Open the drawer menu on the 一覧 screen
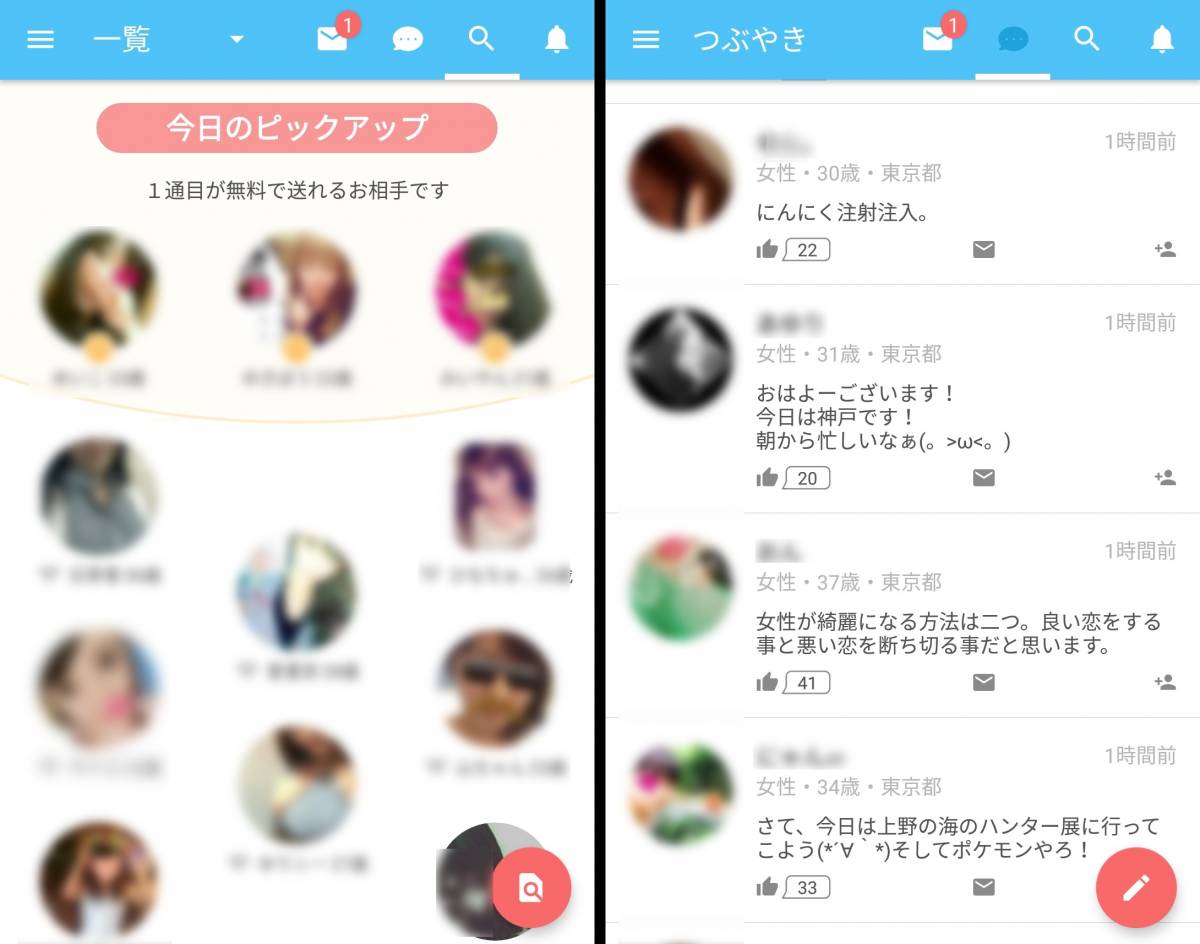This screenshot has width=1200, height=944. [40, 39]
